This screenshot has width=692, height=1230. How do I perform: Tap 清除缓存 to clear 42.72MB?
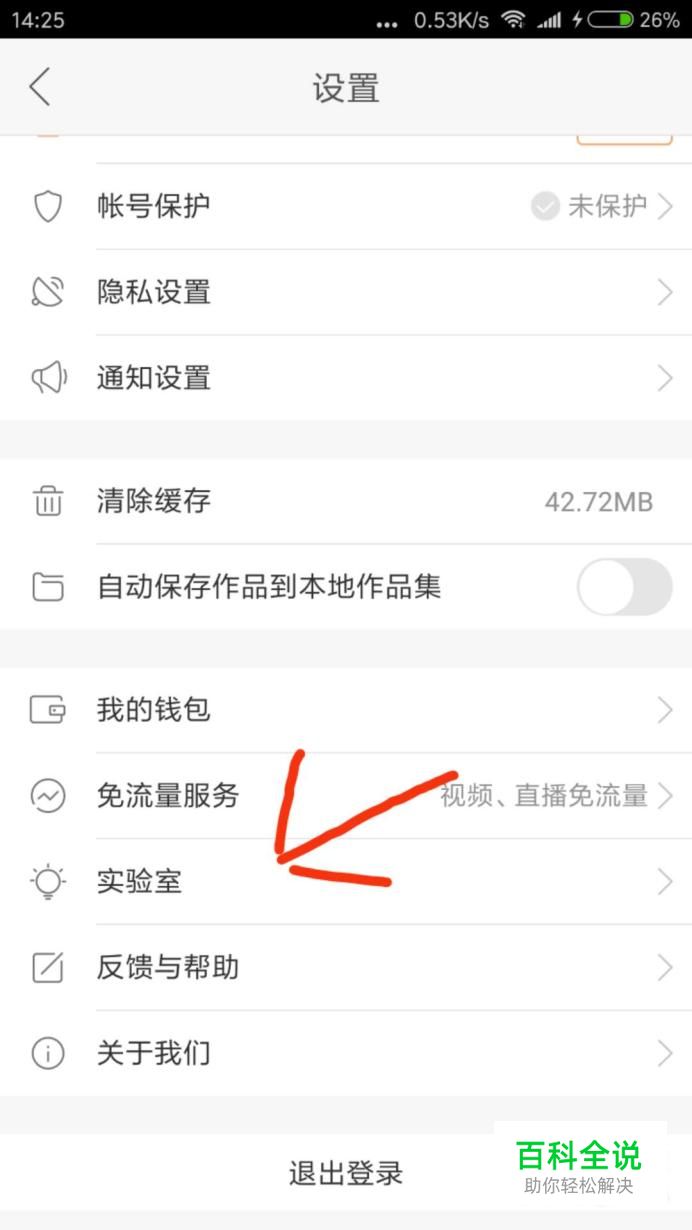(346, 501)
